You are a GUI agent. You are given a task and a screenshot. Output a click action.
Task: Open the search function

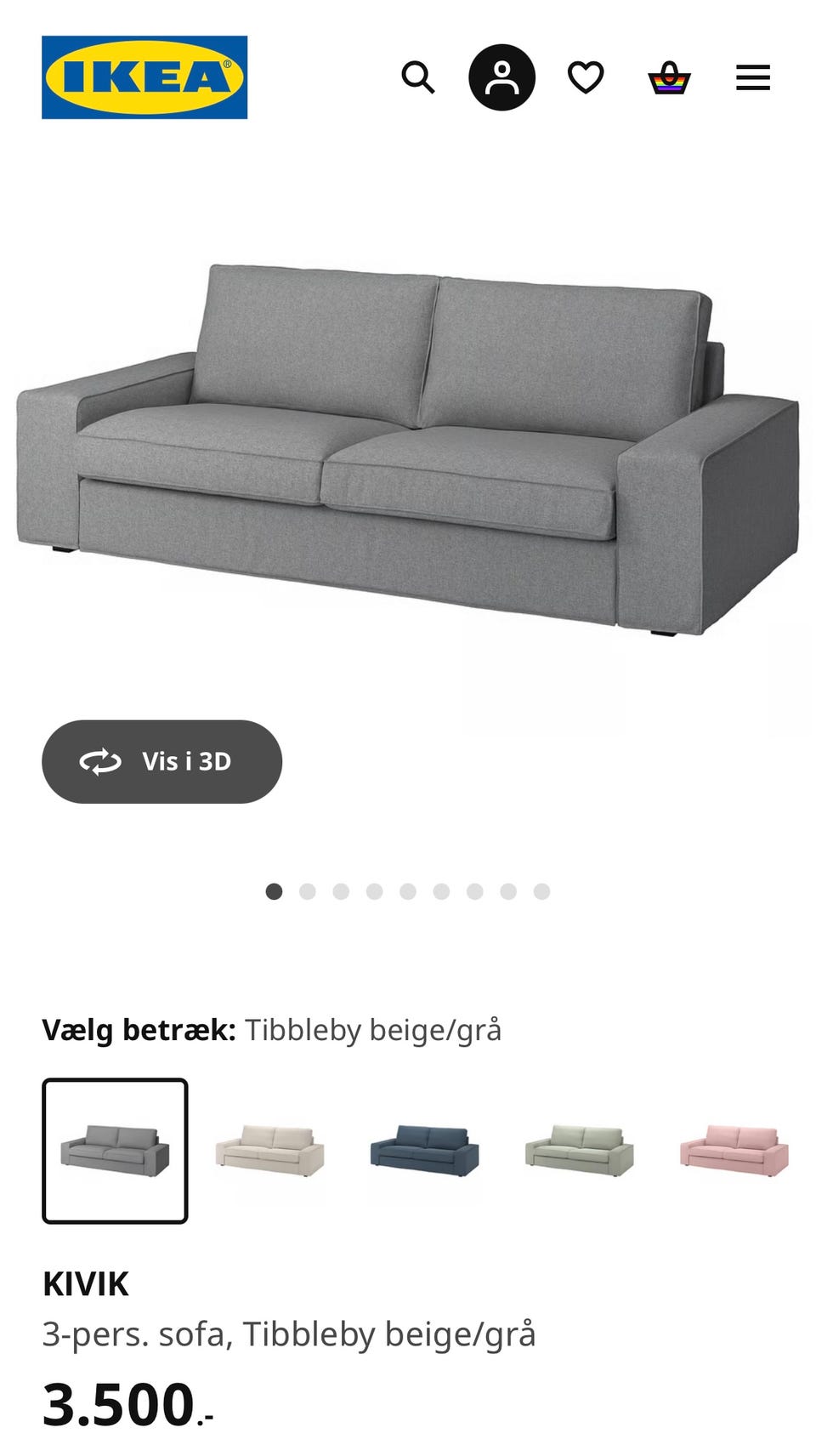point(418,77)
